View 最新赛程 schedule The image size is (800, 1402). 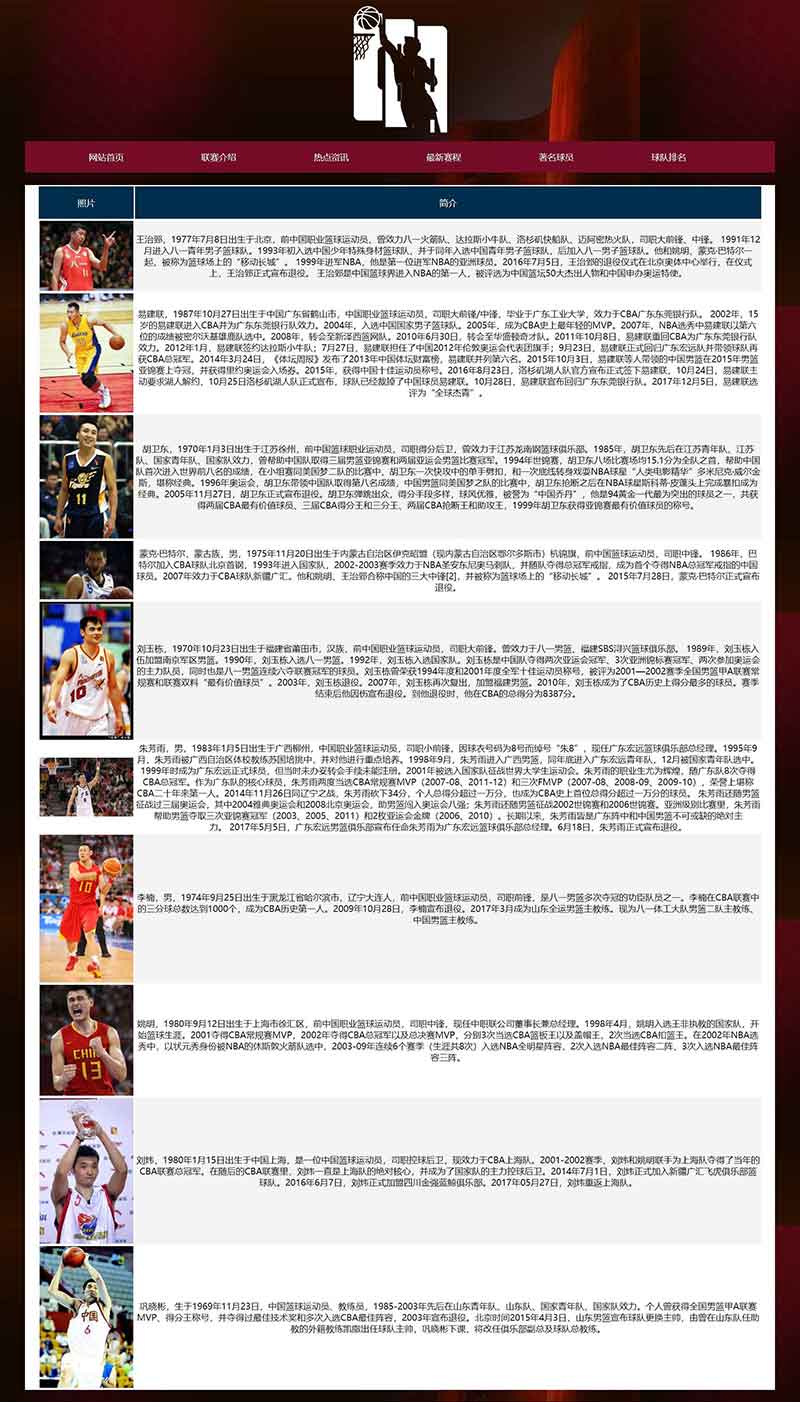[x=444, y=157]
